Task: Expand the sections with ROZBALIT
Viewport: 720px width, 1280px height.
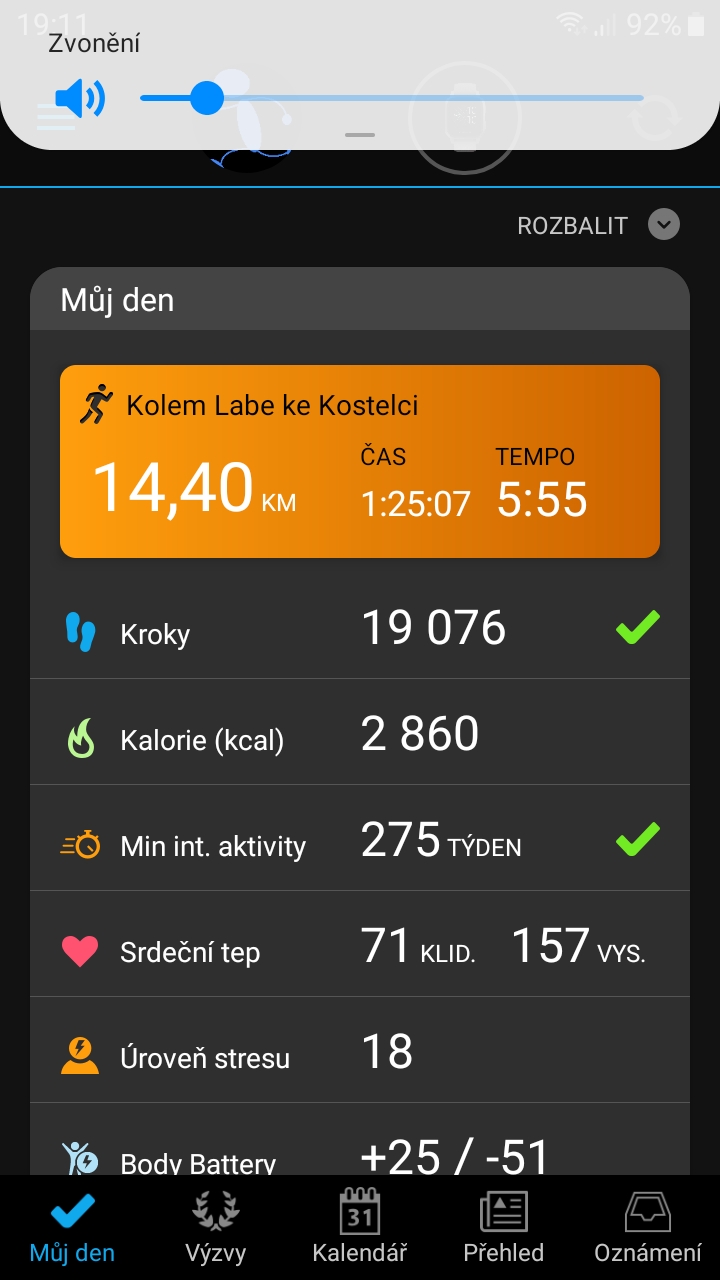Action: (598, 225)
